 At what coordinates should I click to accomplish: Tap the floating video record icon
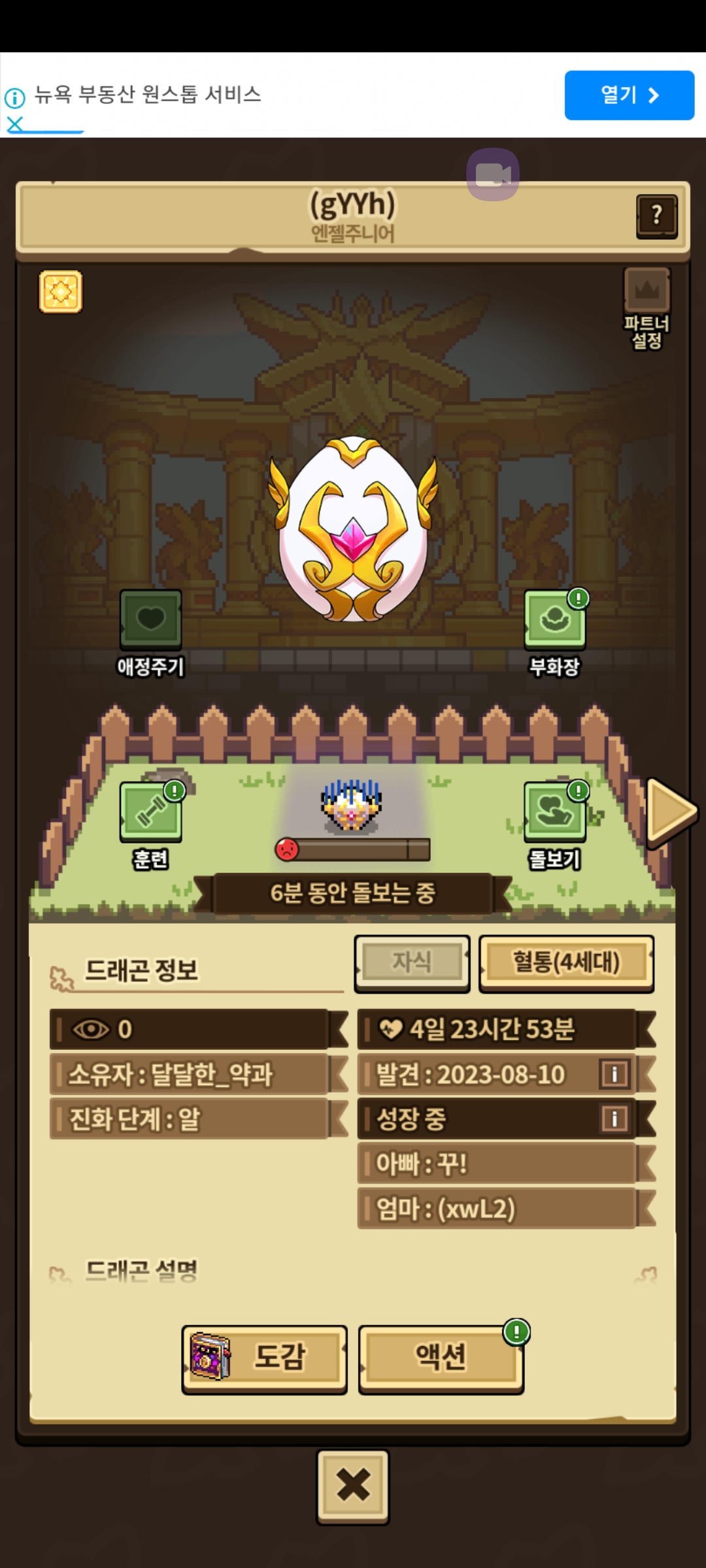click(493, 174)
